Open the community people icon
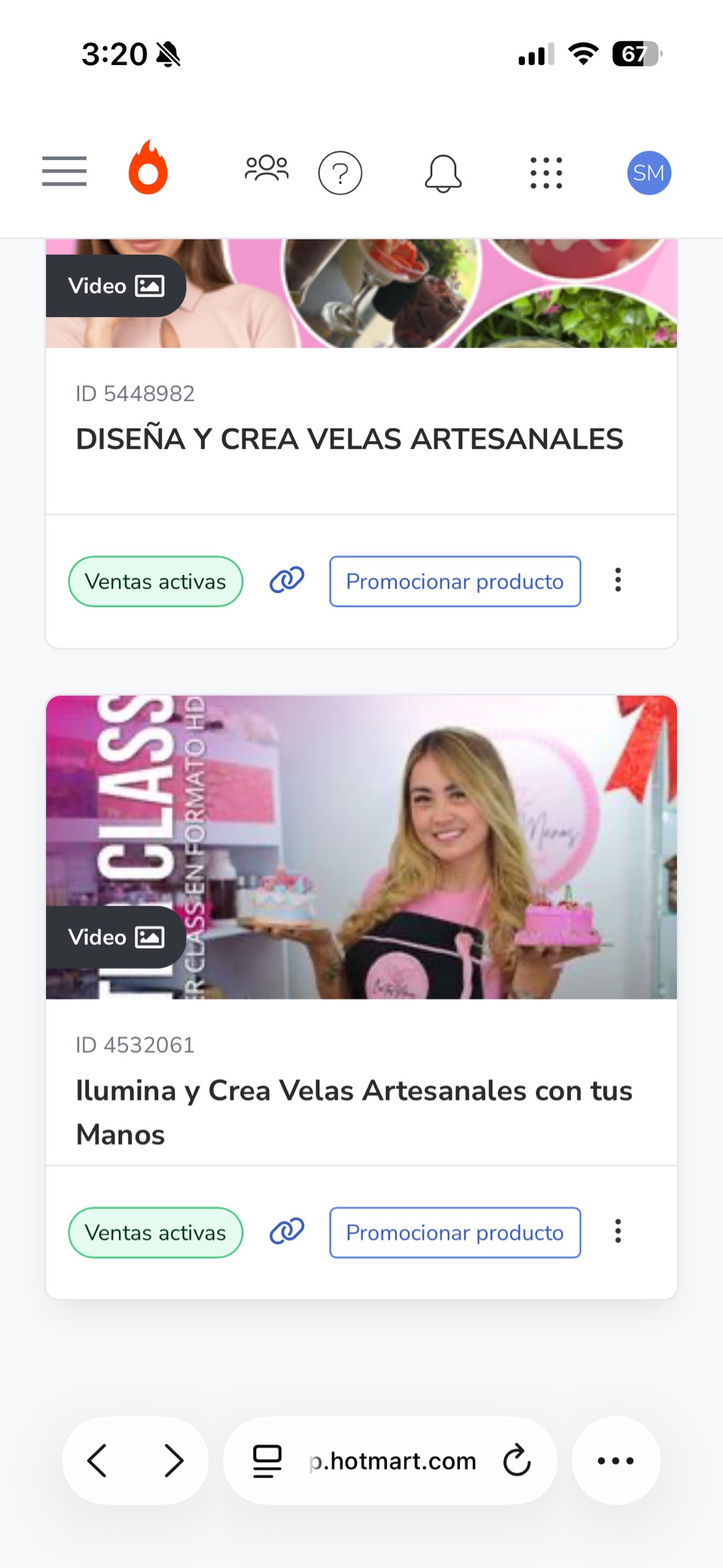723x1568 pixels. 266,168
